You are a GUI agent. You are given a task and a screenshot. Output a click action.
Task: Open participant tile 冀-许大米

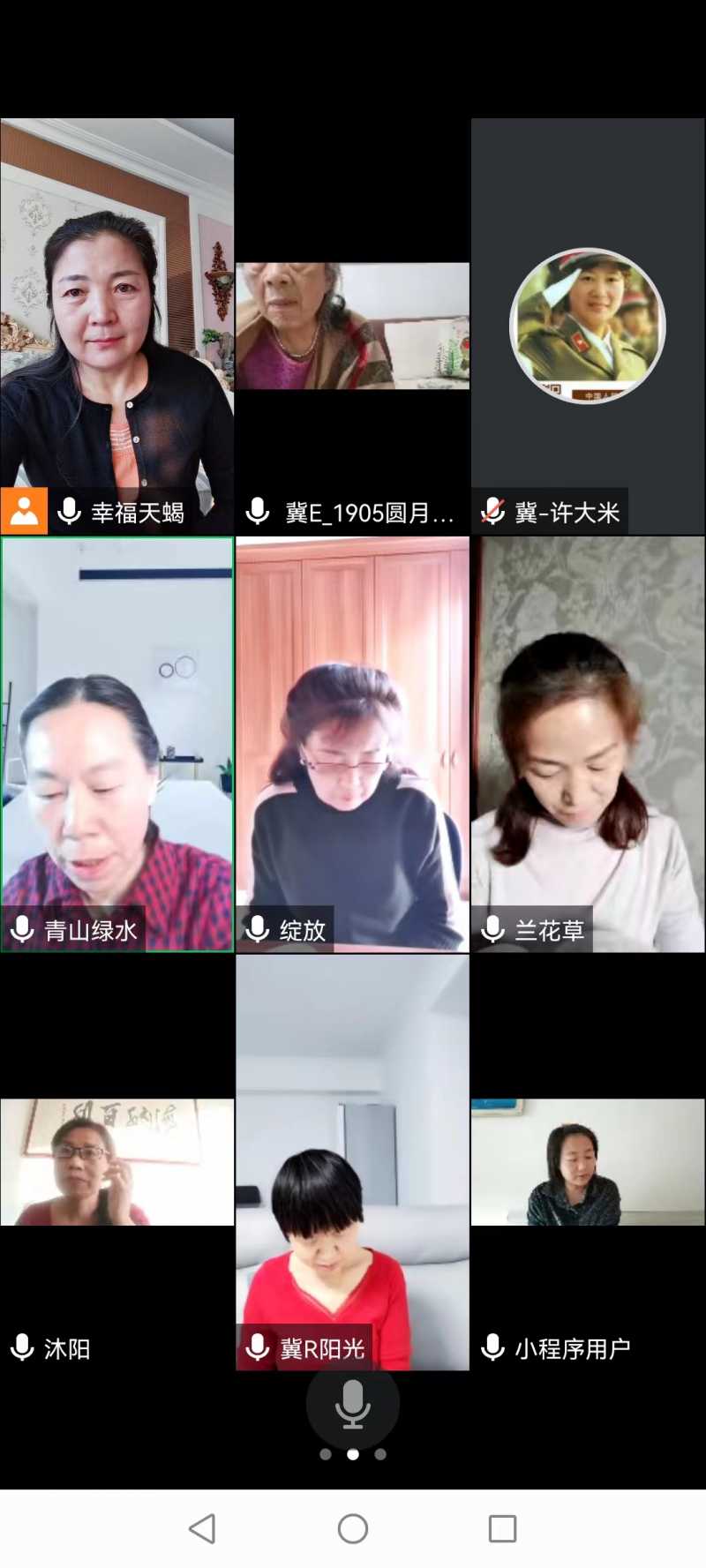(588, 326)
